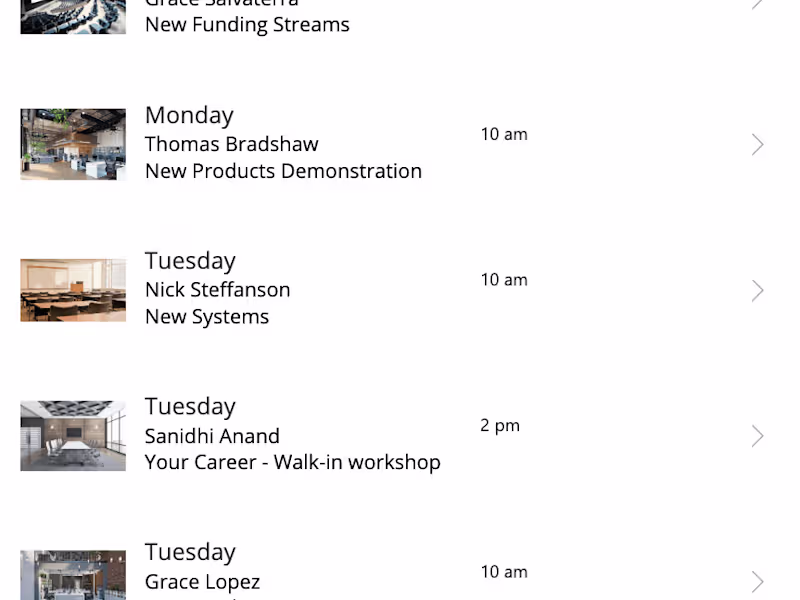This screenshot has height=600, width=800.
Task: Open the New Funding Streams session
Action: [247, 22]
